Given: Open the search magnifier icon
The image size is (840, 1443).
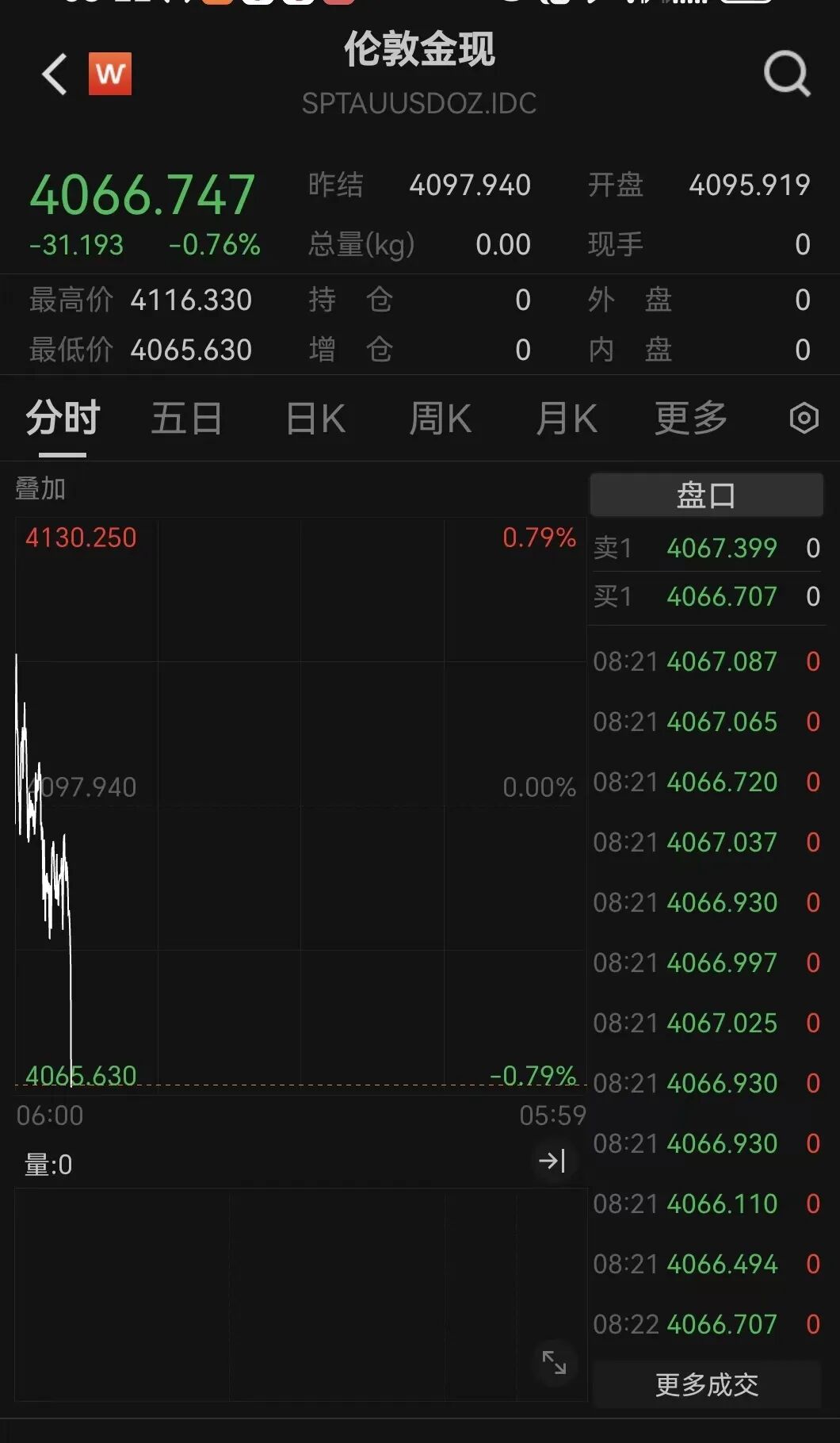Looking at the screenshot, I should coord(786,75).
